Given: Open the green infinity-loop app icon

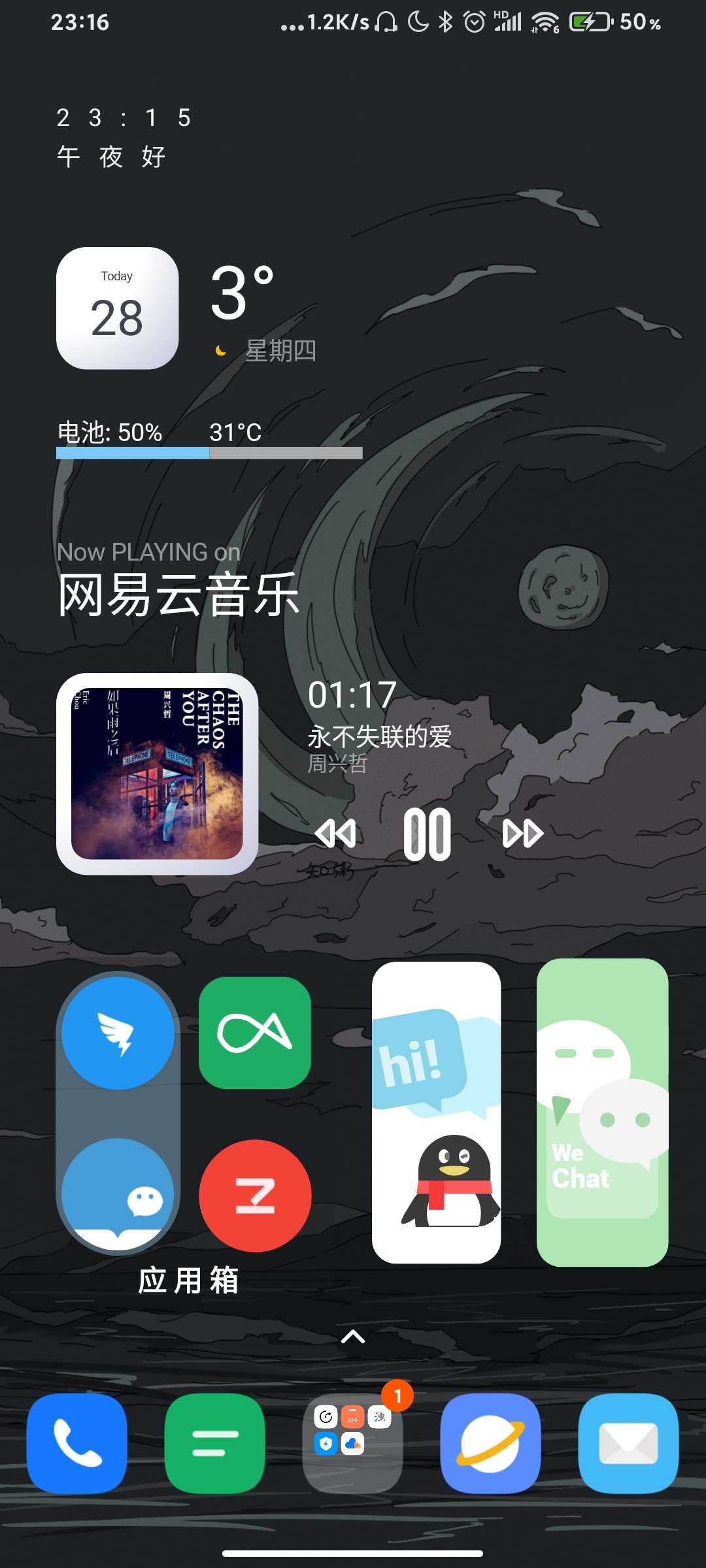Looking at the screenshot, I should pyautogui.click(x=255, y=1033).
